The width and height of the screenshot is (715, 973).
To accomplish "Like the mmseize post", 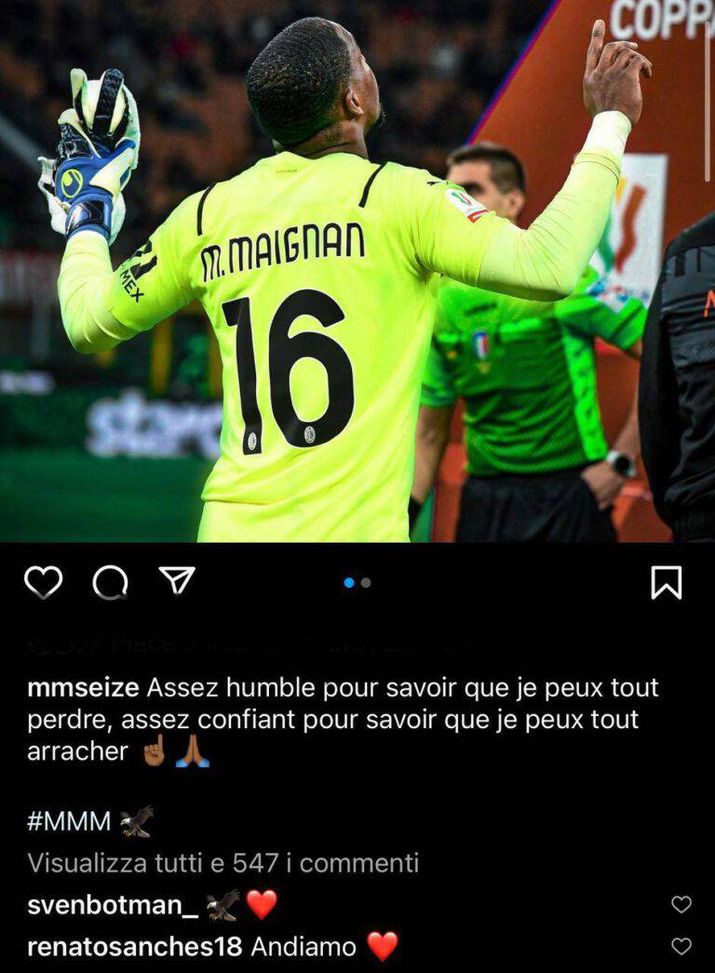I will click(x=43, y=582).
